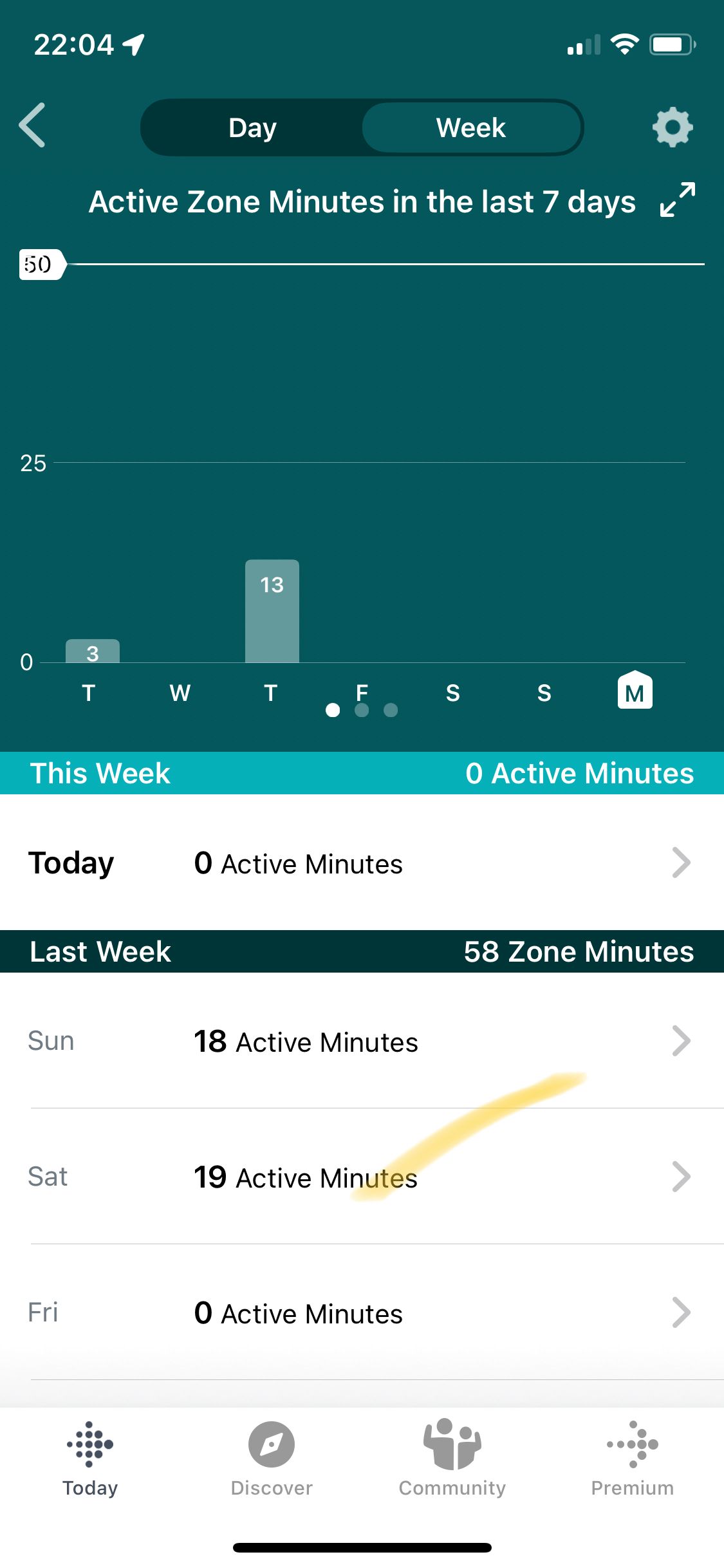The width and height of the screenshot is (724, 1568).
Task: Open Friday's active minutes row
Action: [x=362, y=1313]
